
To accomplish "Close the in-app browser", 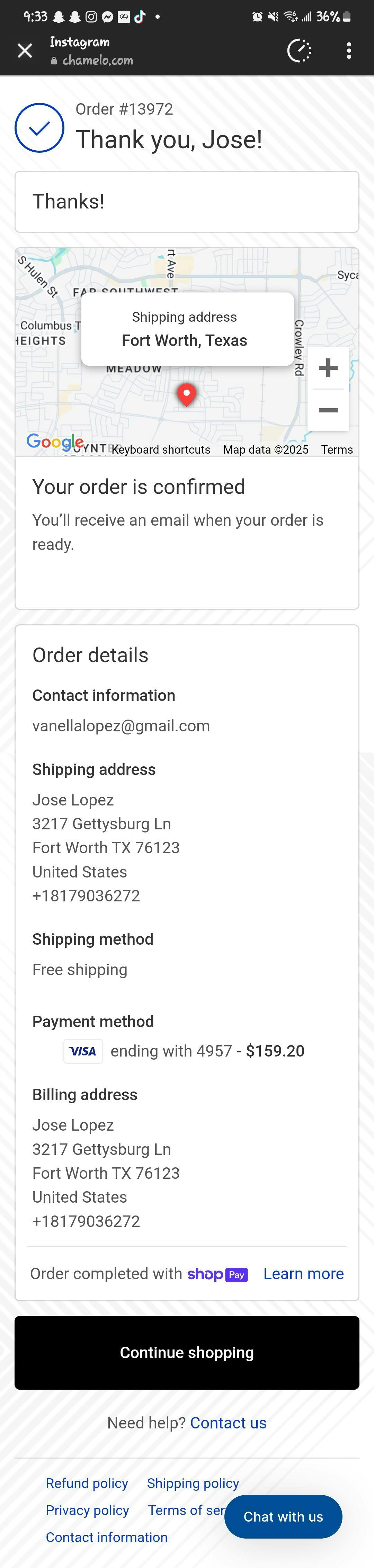I will [x=25, y=51].
